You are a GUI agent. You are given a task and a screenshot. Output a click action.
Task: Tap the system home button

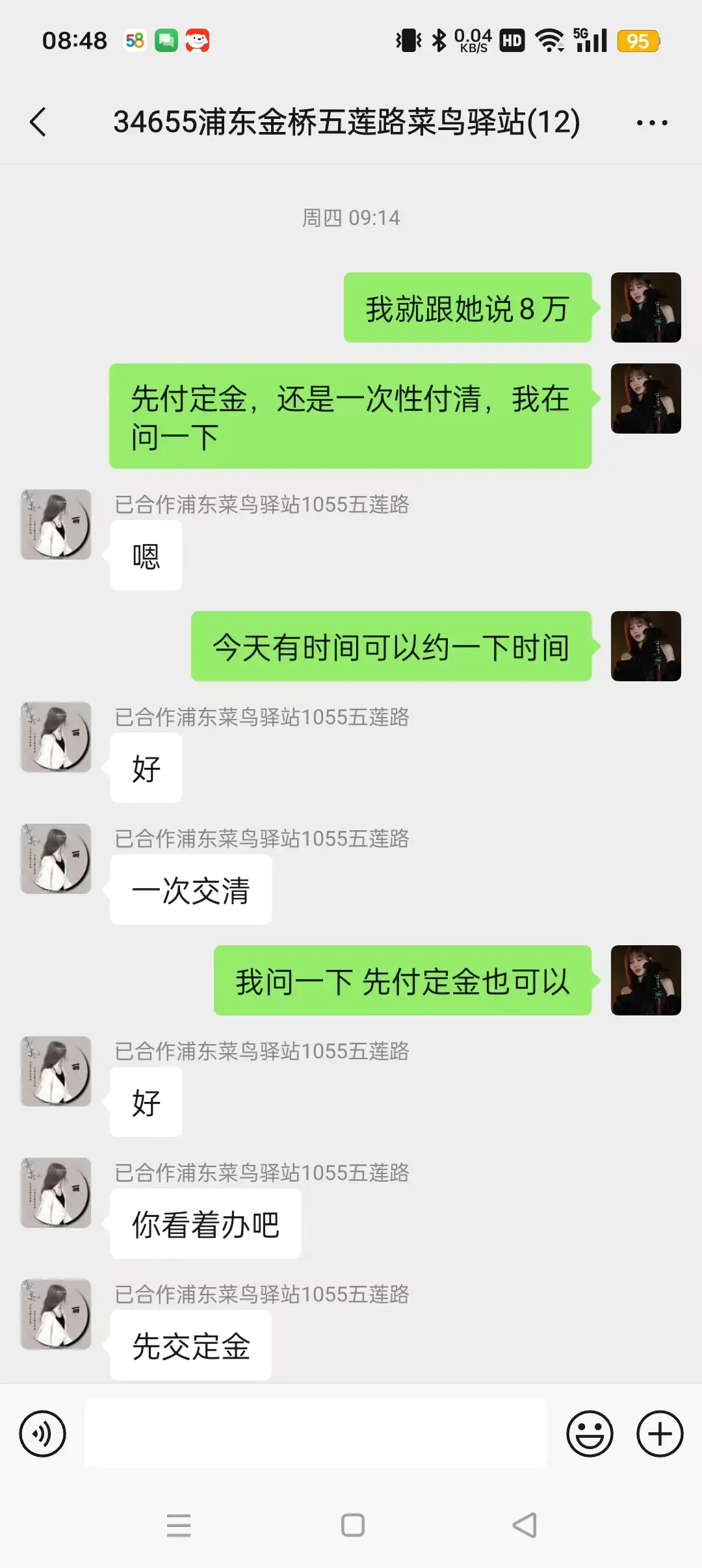352,1525
